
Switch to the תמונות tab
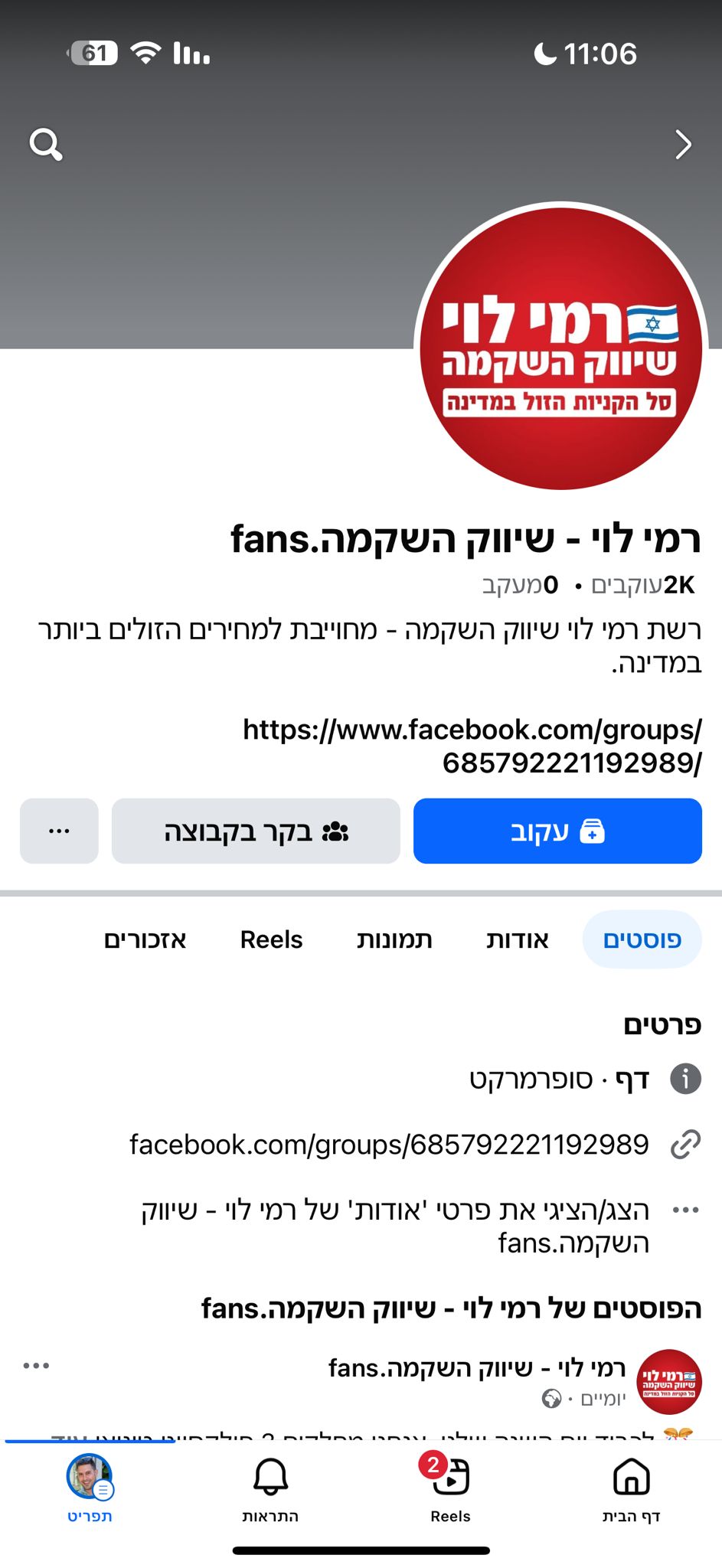[x=394, y=939]
